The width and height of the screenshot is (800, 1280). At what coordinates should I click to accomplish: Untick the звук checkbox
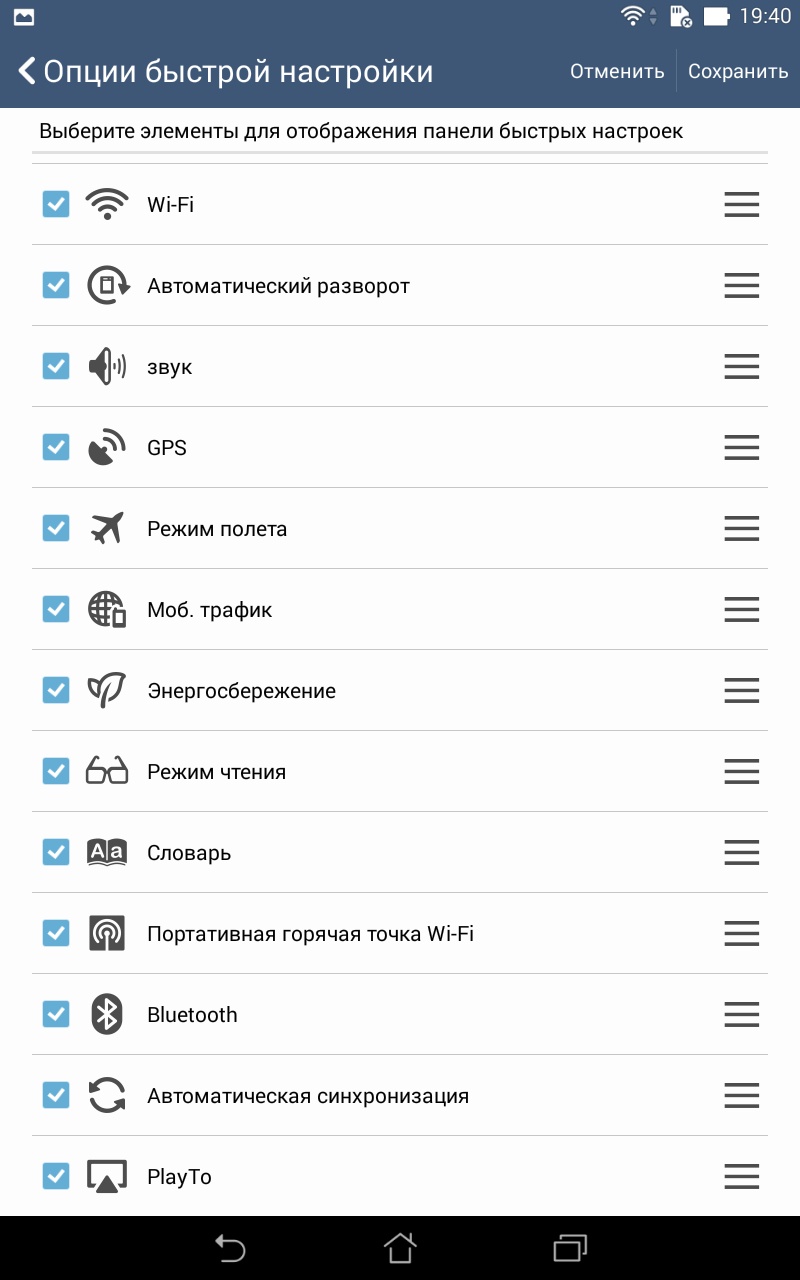point(56,366)
